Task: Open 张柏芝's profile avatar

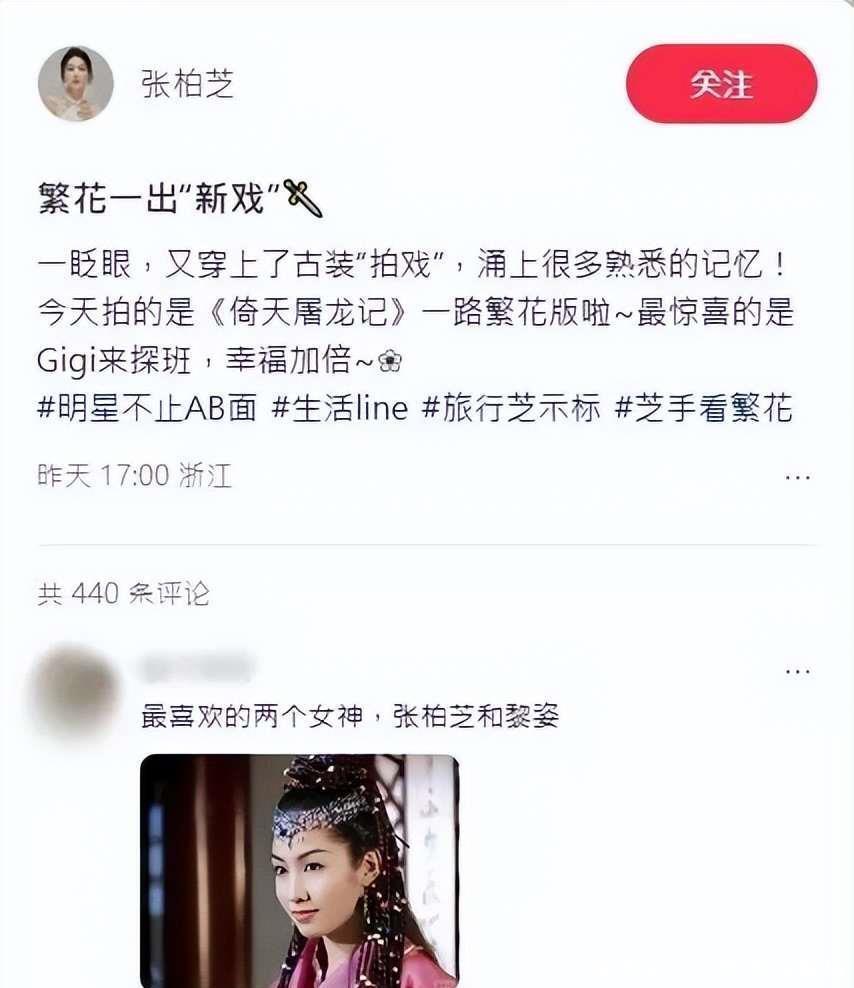Action: click(x=75, y=84)
